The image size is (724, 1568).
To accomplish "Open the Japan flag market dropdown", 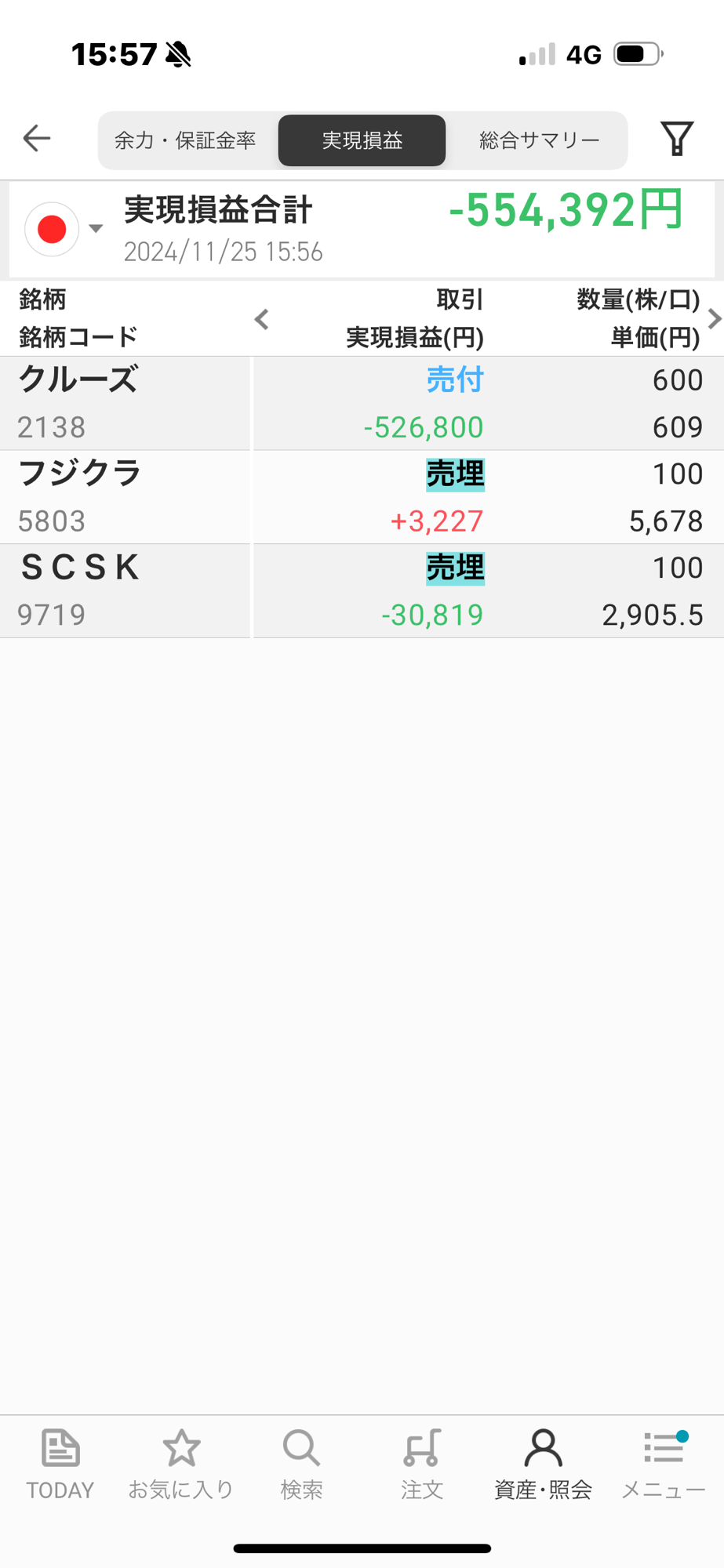I will coord(64,229).
